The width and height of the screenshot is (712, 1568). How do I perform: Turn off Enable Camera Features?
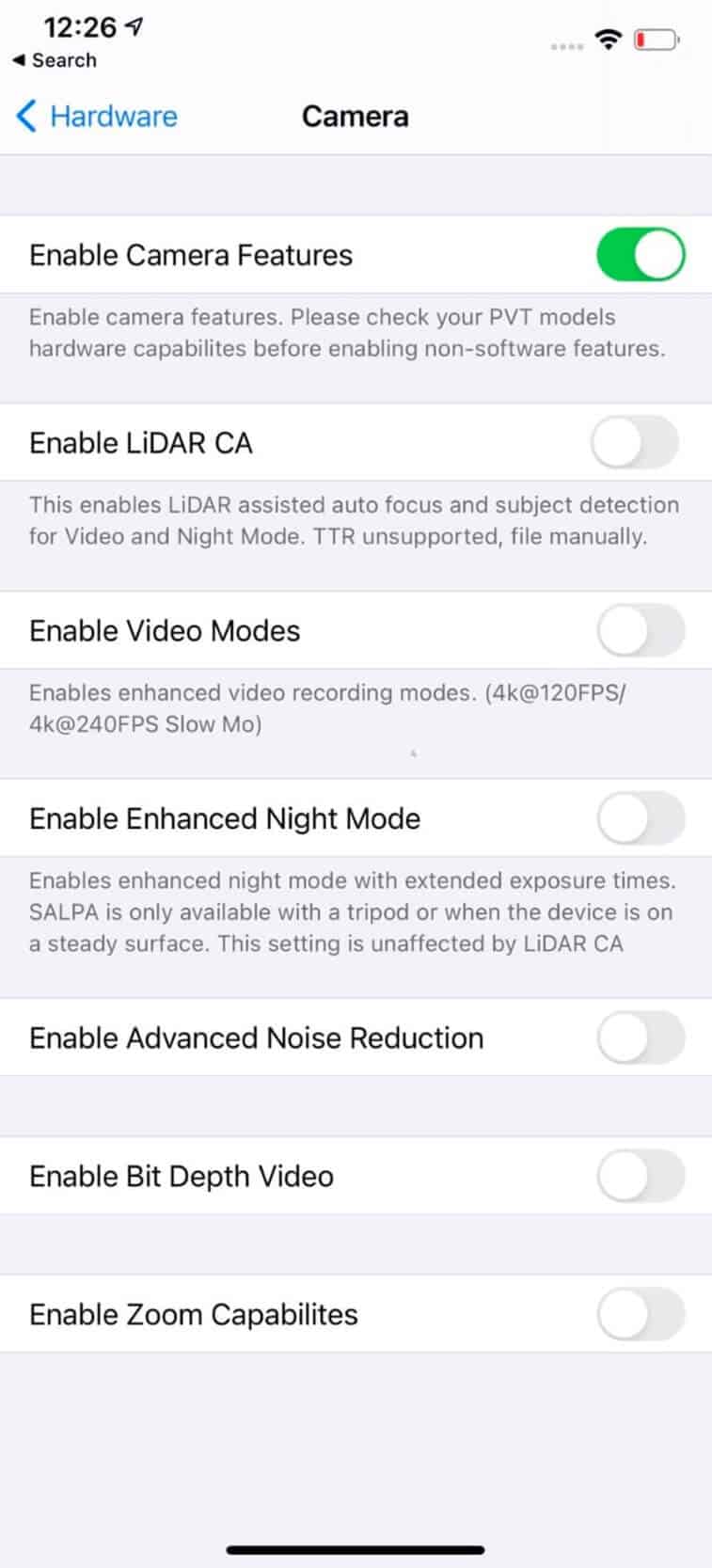click(641, 255)
